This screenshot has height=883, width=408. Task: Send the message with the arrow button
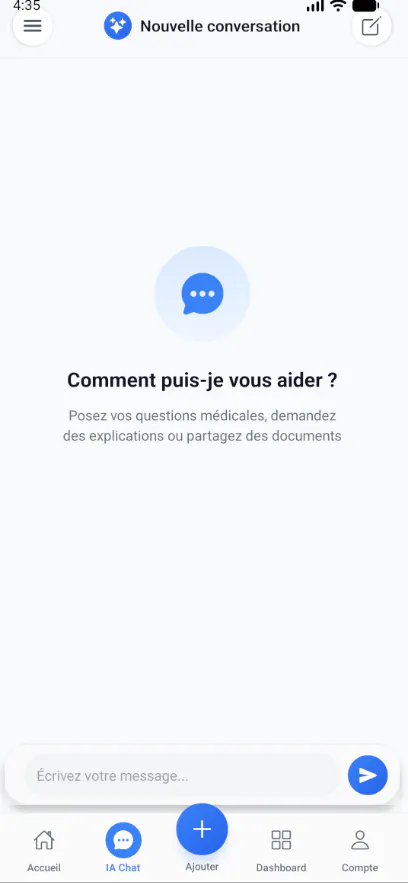point(367,775)
